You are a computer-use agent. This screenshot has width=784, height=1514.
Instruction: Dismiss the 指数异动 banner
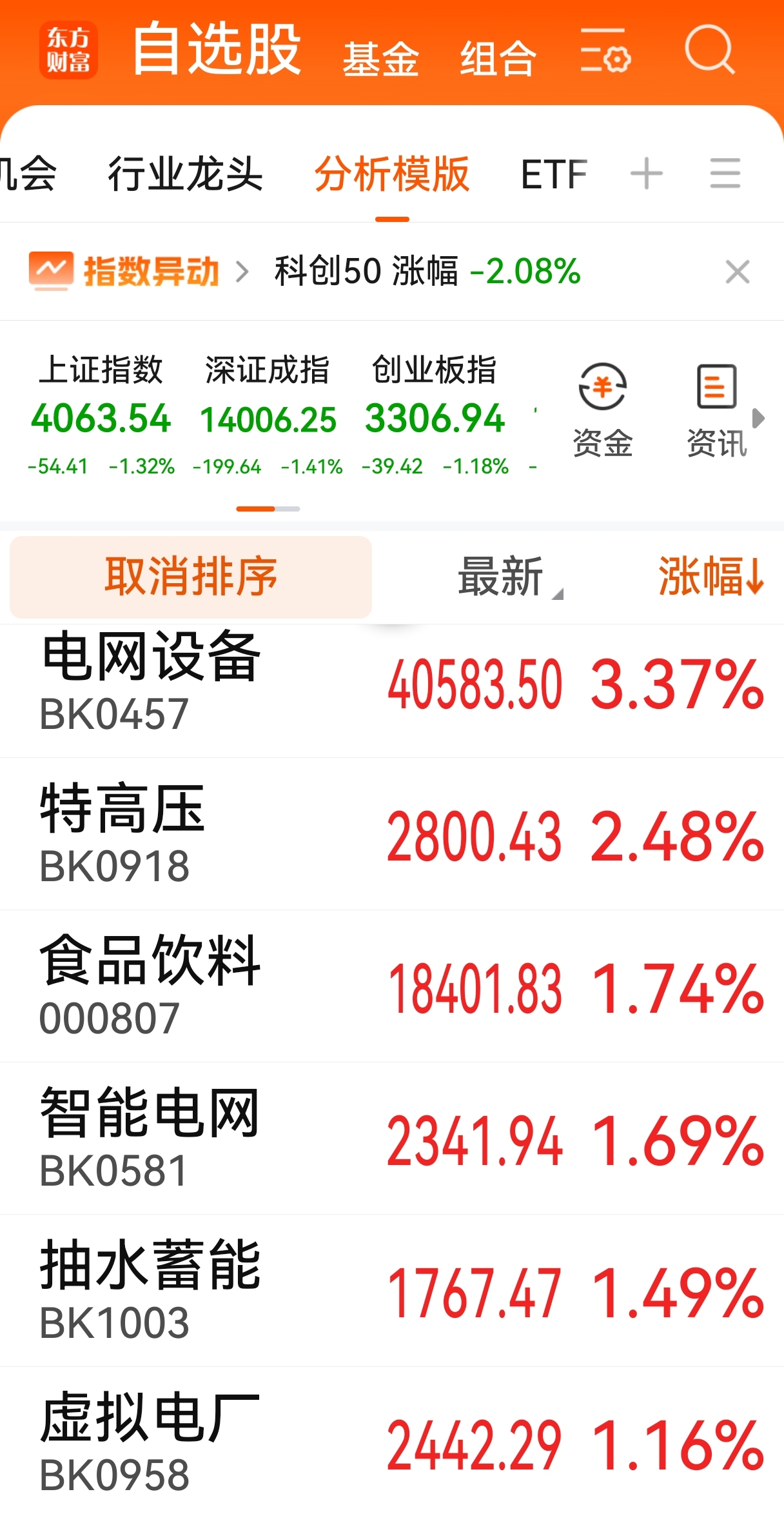point(738,272)
